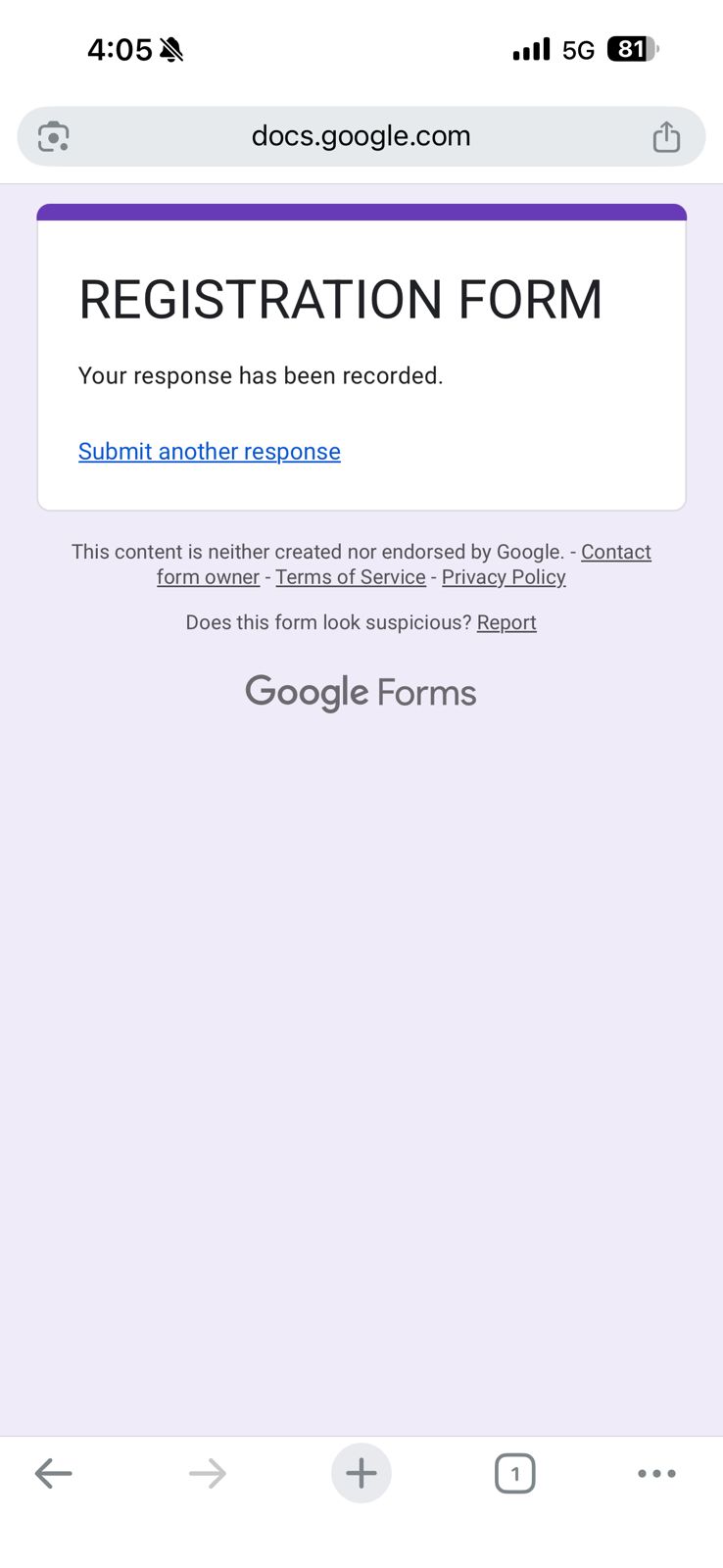Open Google Lens from the address bar
723x1568 pixels.
click(x=53, y=136)
